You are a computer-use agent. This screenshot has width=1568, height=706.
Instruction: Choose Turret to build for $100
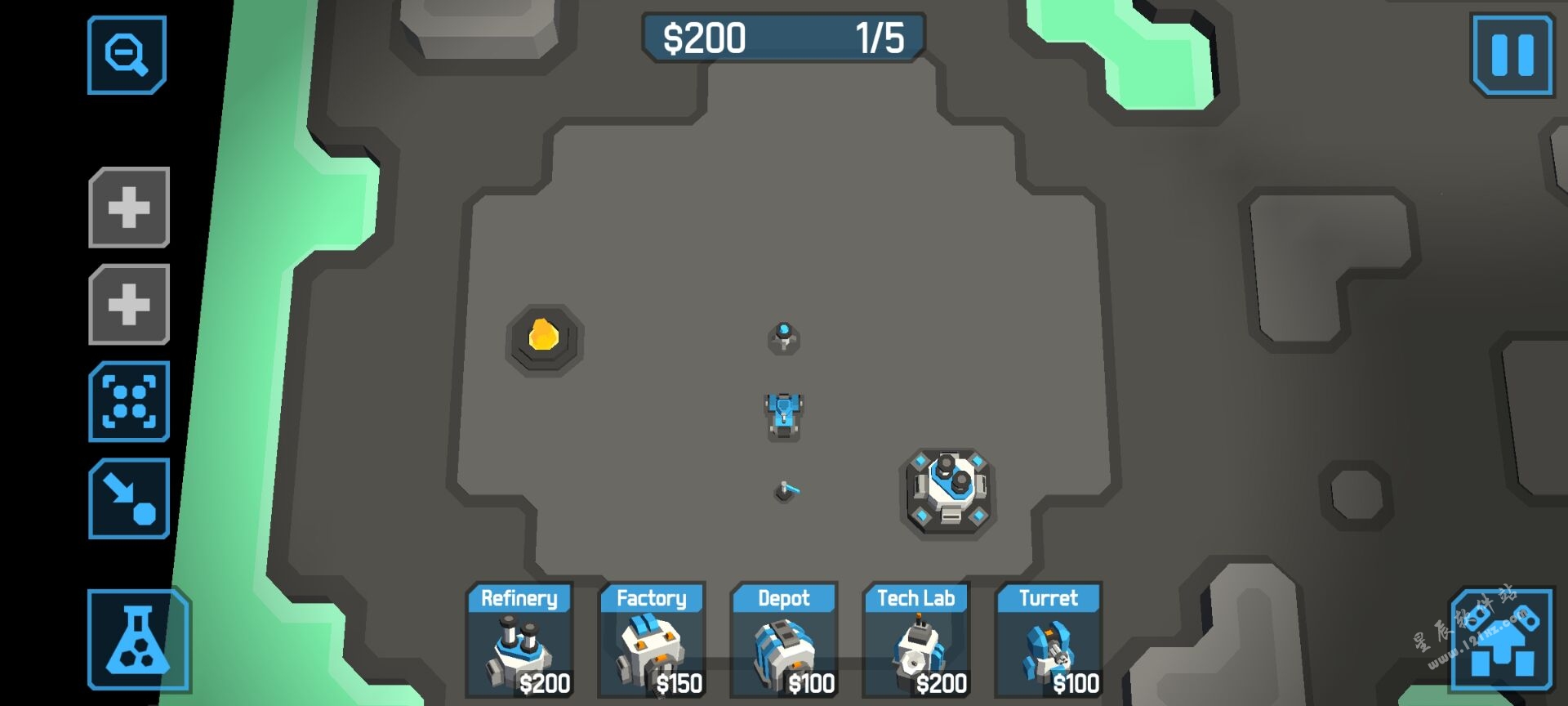click(1049, 640)
